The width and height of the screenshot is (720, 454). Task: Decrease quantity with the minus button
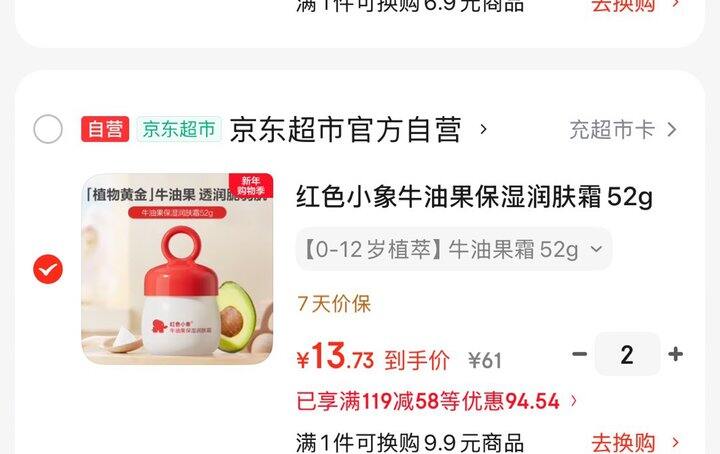579,354
